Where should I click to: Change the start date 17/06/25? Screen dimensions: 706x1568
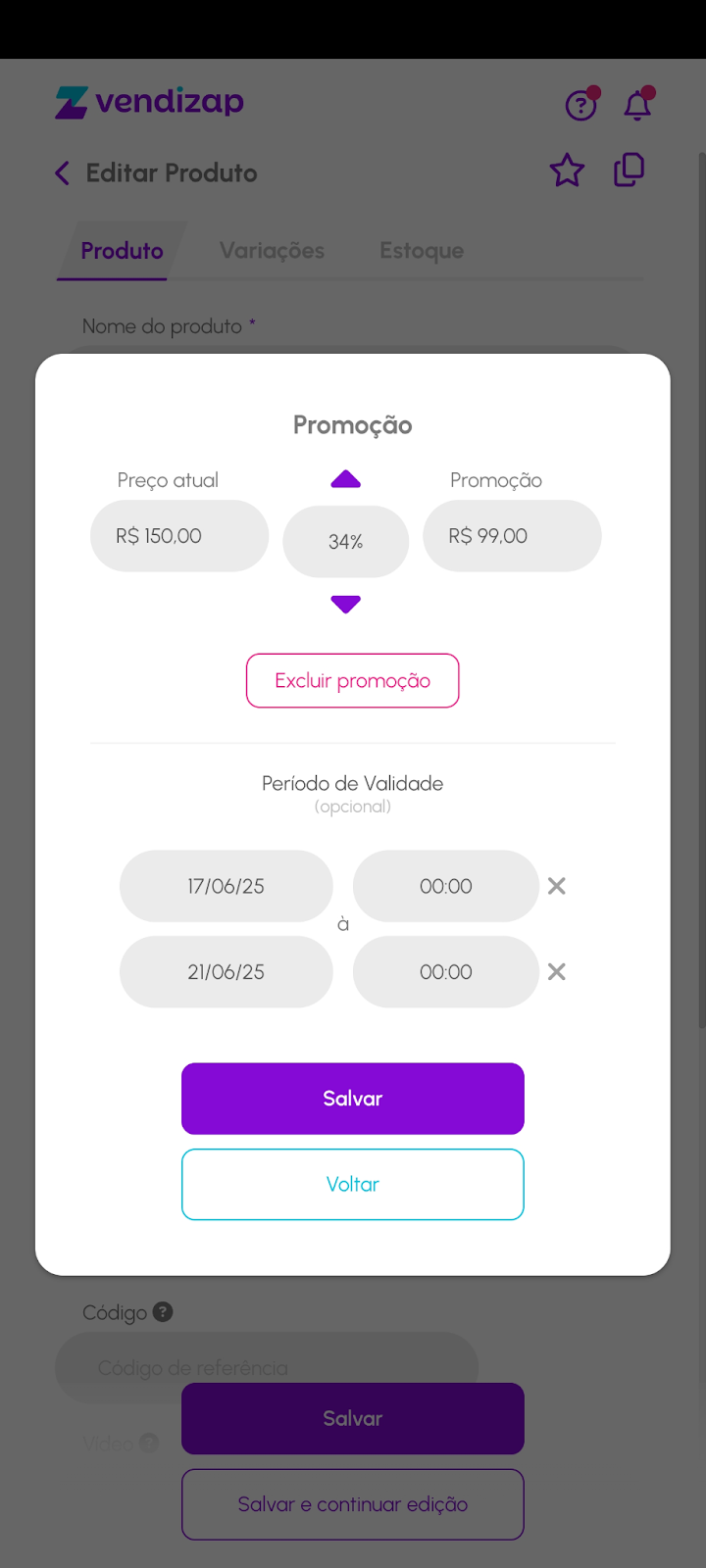[x=227, y=886]
